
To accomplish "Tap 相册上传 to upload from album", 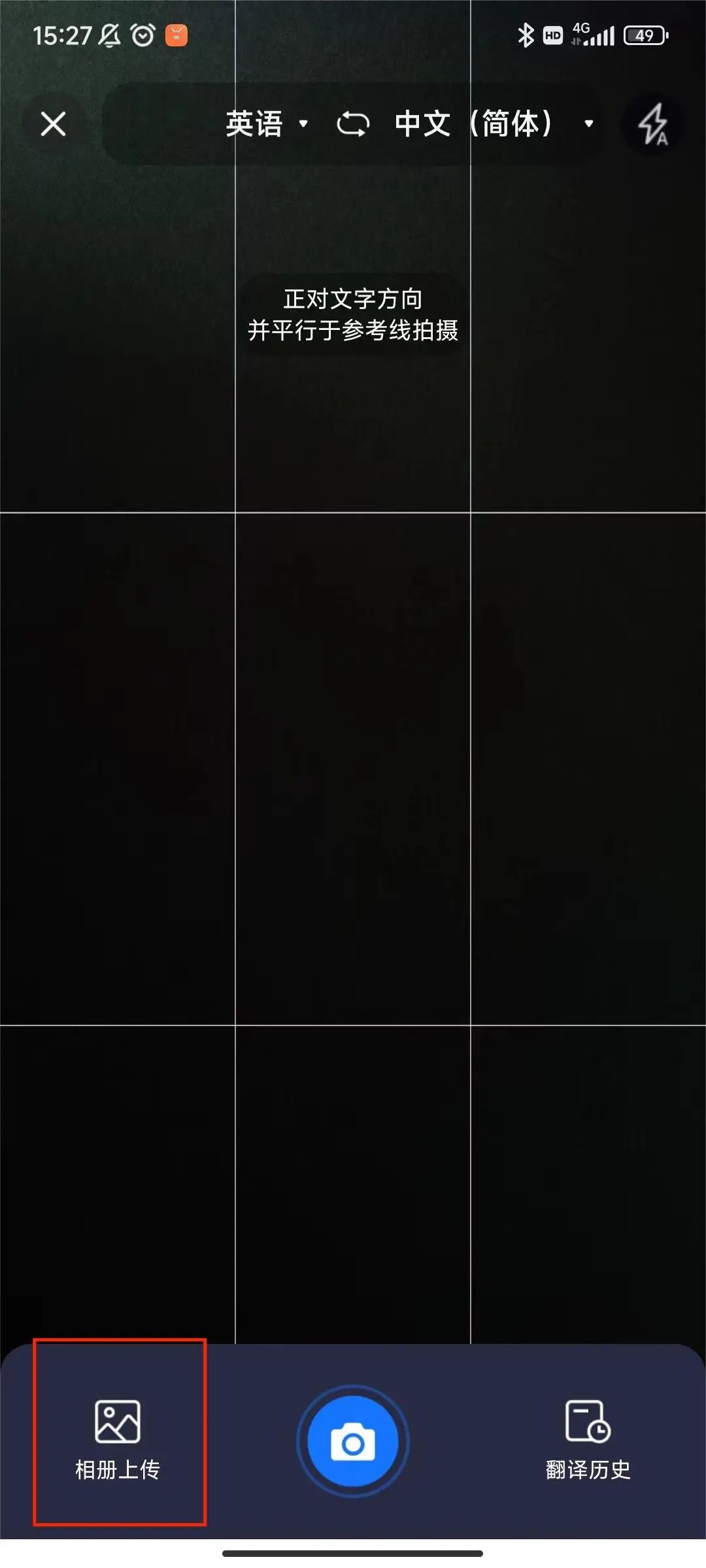I will [118, 1437].
